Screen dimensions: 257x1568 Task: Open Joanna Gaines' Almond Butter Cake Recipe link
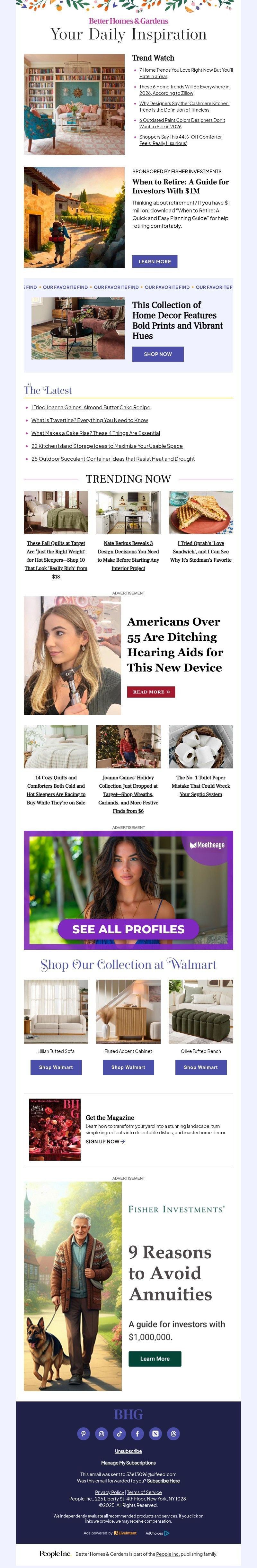pos(91,407)
